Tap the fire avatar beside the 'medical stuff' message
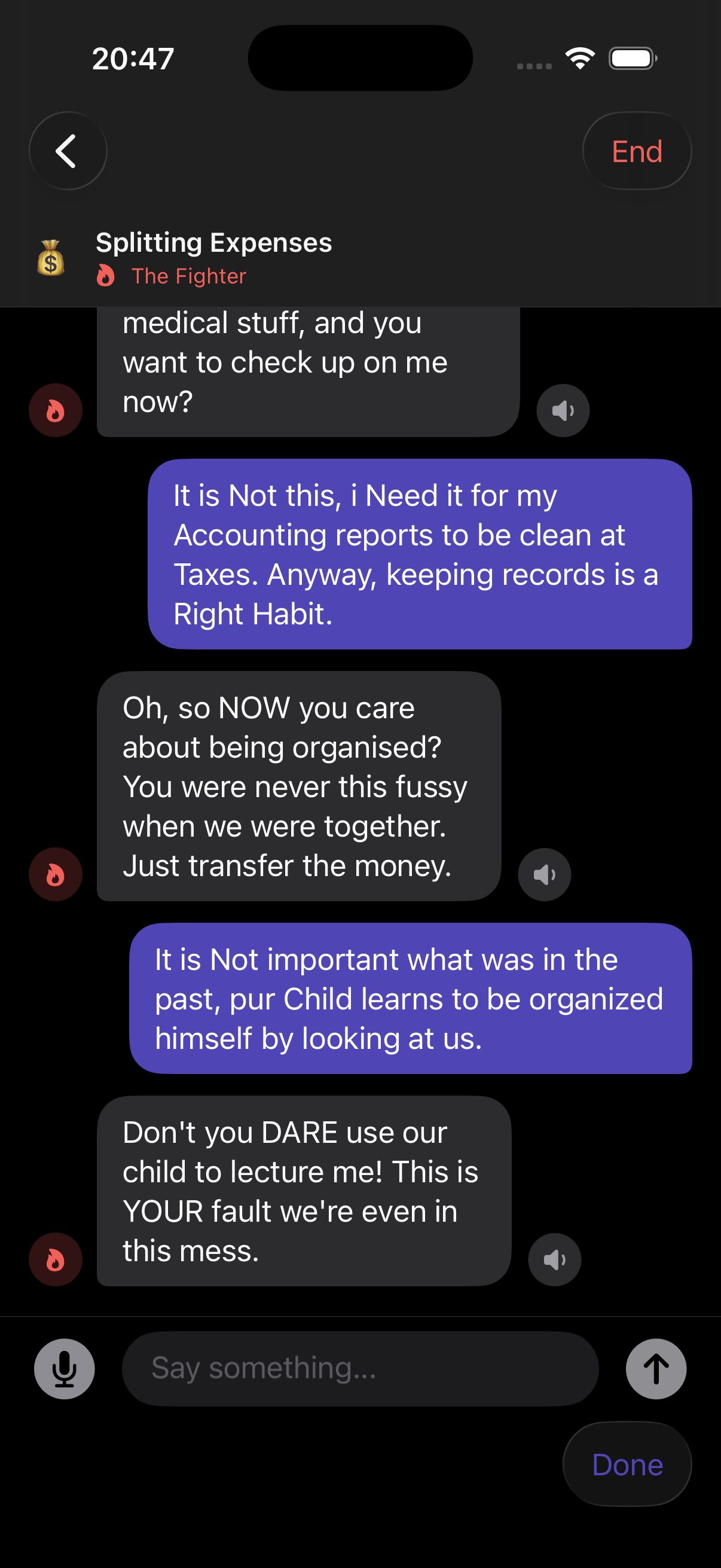Screen dimensions: 721x1568 (x=56, y=410)
